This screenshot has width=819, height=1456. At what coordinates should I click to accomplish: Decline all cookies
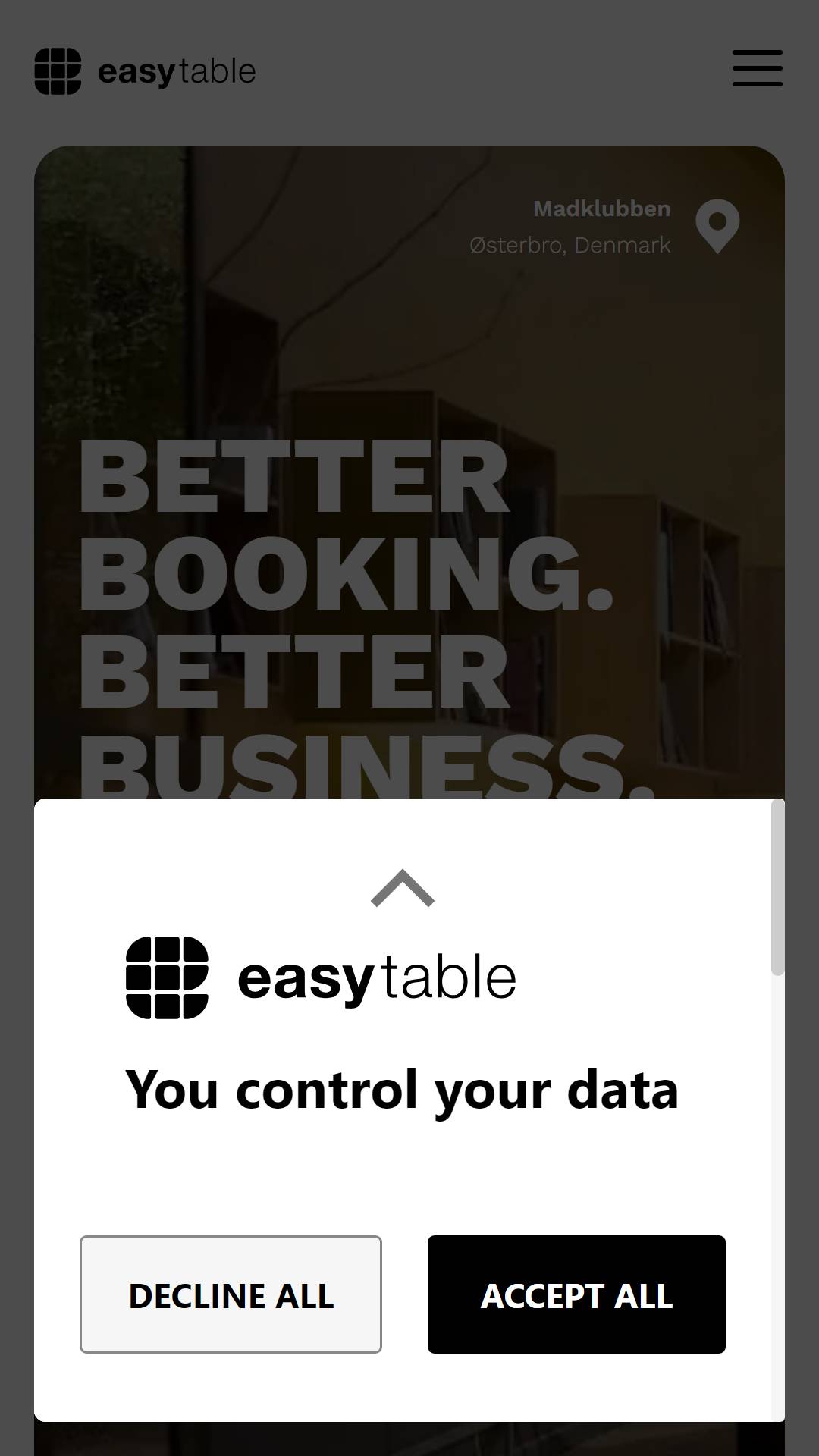tap(231, 1294)
